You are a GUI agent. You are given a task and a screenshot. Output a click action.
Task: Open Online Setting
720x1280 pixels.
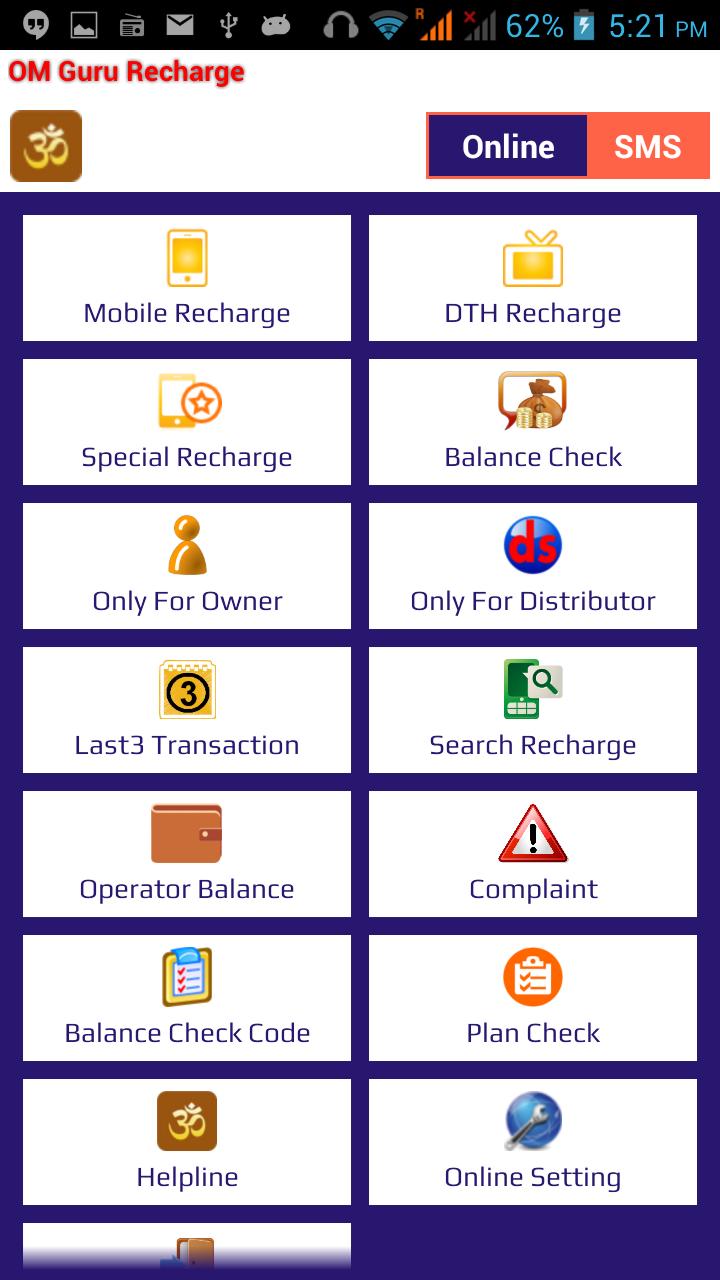[x=532, y=1142]
